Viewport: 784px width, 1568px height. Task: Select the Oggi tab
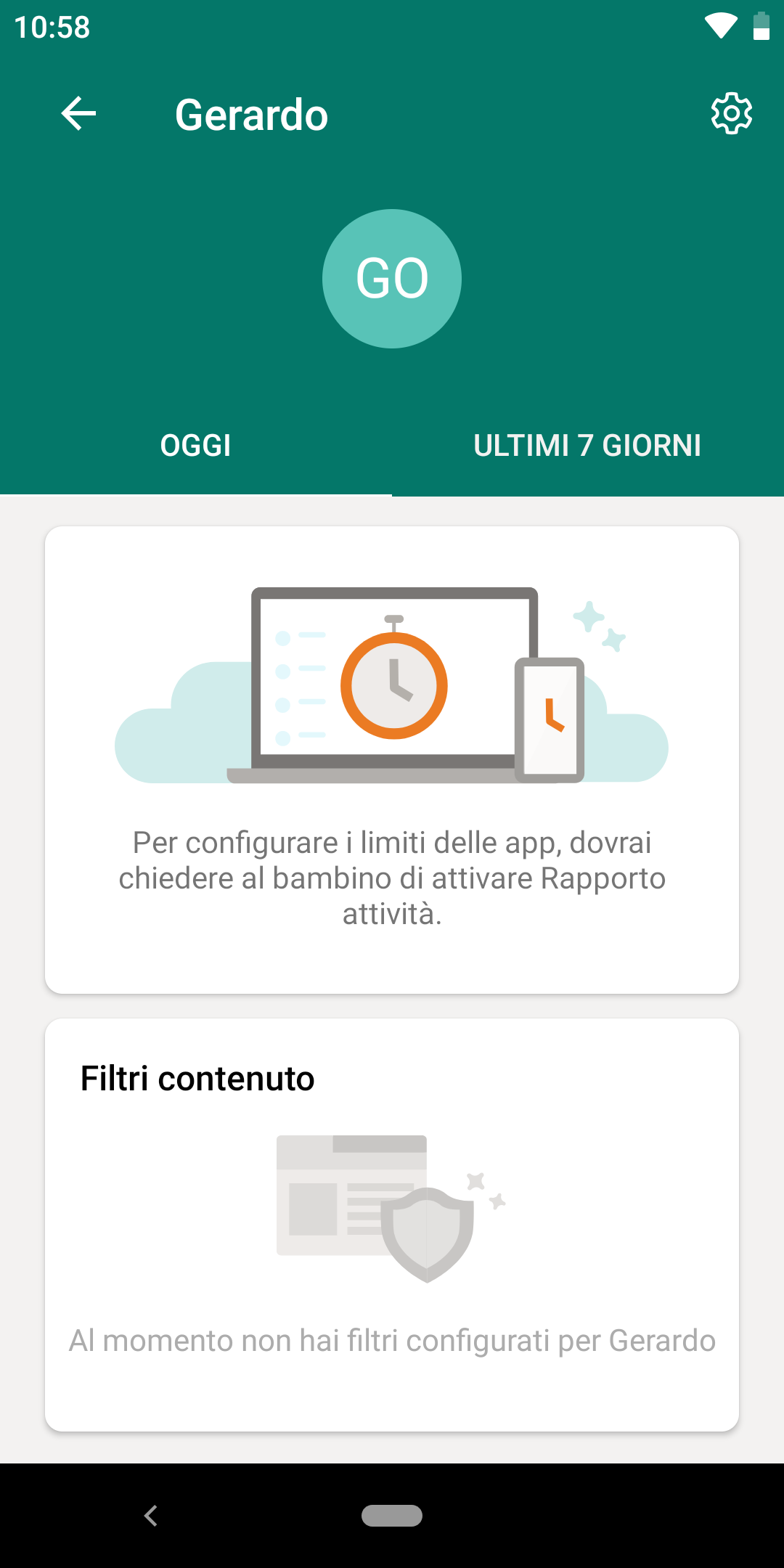195,445
